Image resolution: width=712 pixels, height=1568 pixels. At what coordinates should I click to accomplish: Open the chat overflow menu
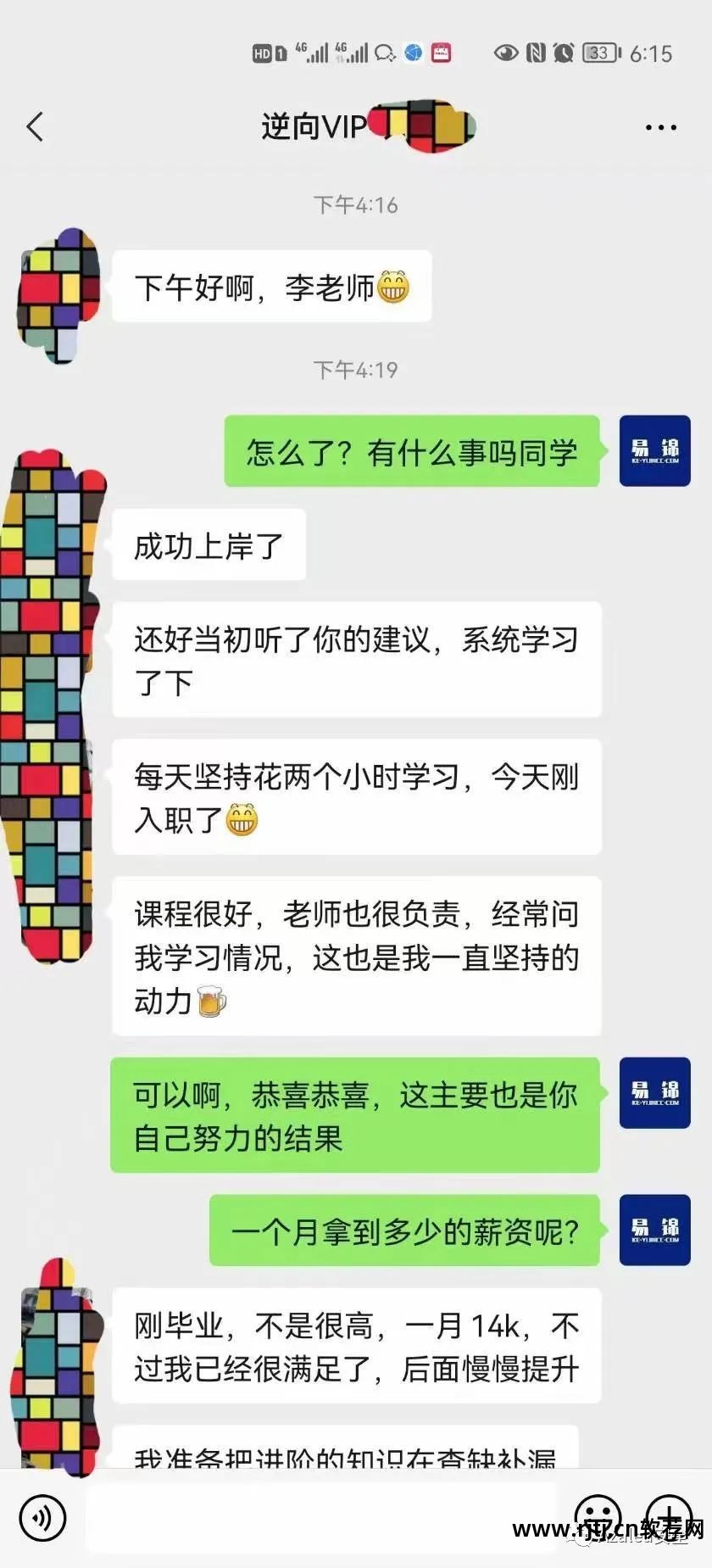tap(660, 127)
